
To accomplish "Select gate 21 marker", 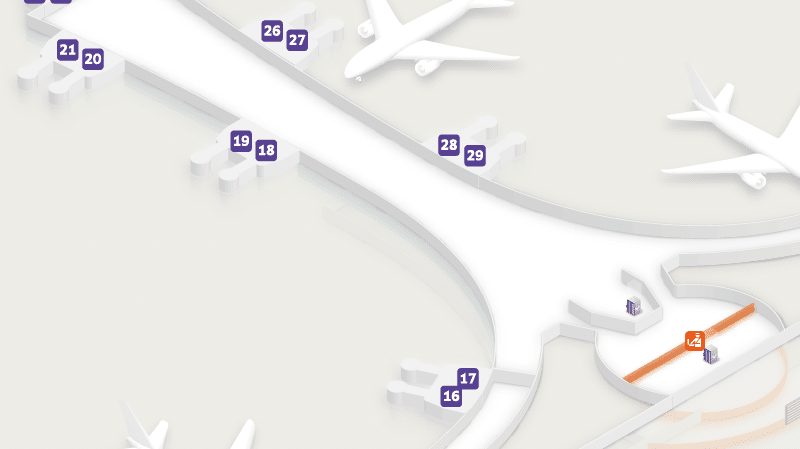I will (x=68, y=49).
